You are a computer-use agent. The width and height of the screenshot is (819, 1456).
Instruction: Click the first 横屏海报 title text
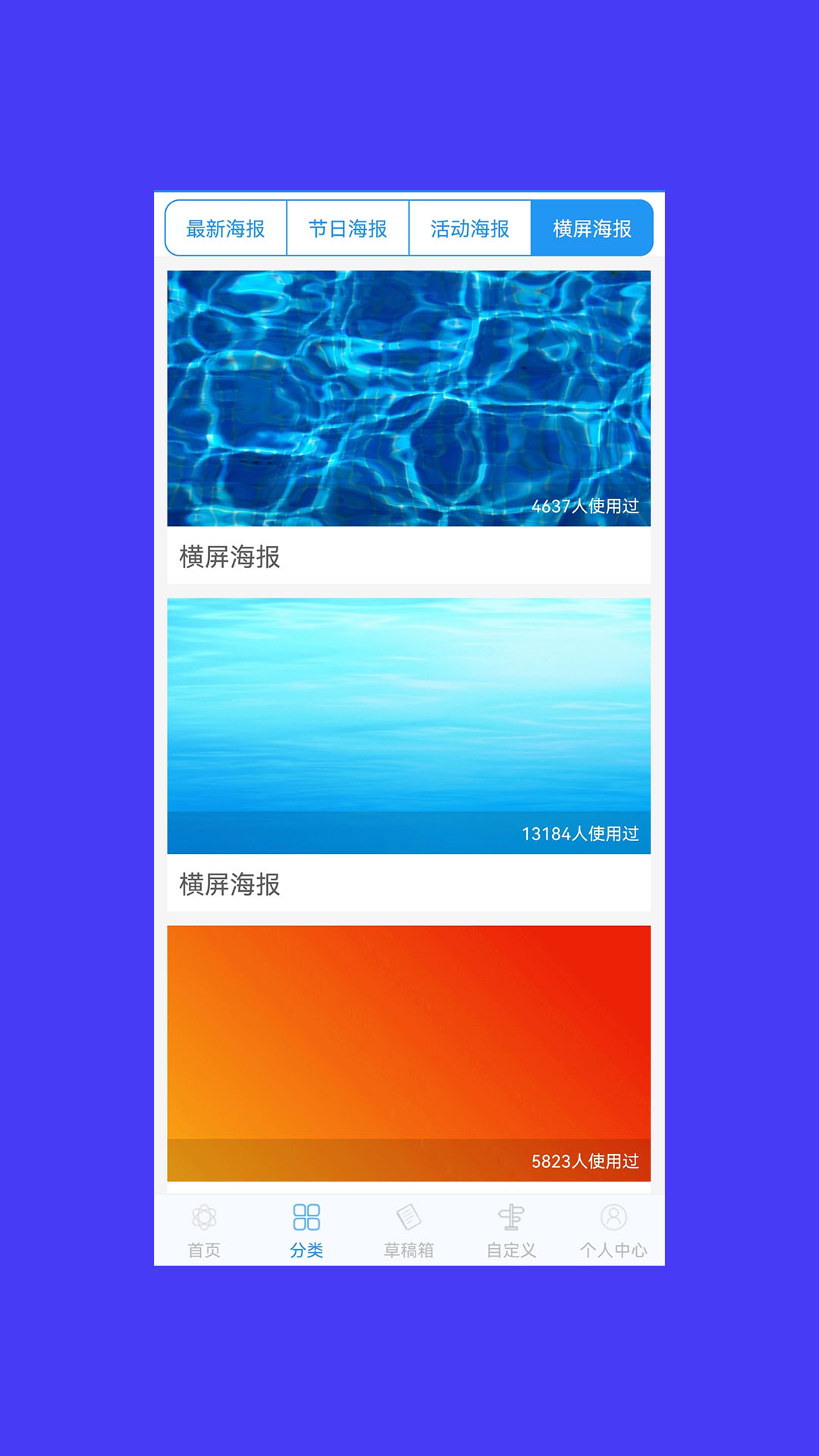[x=230, y=556]
